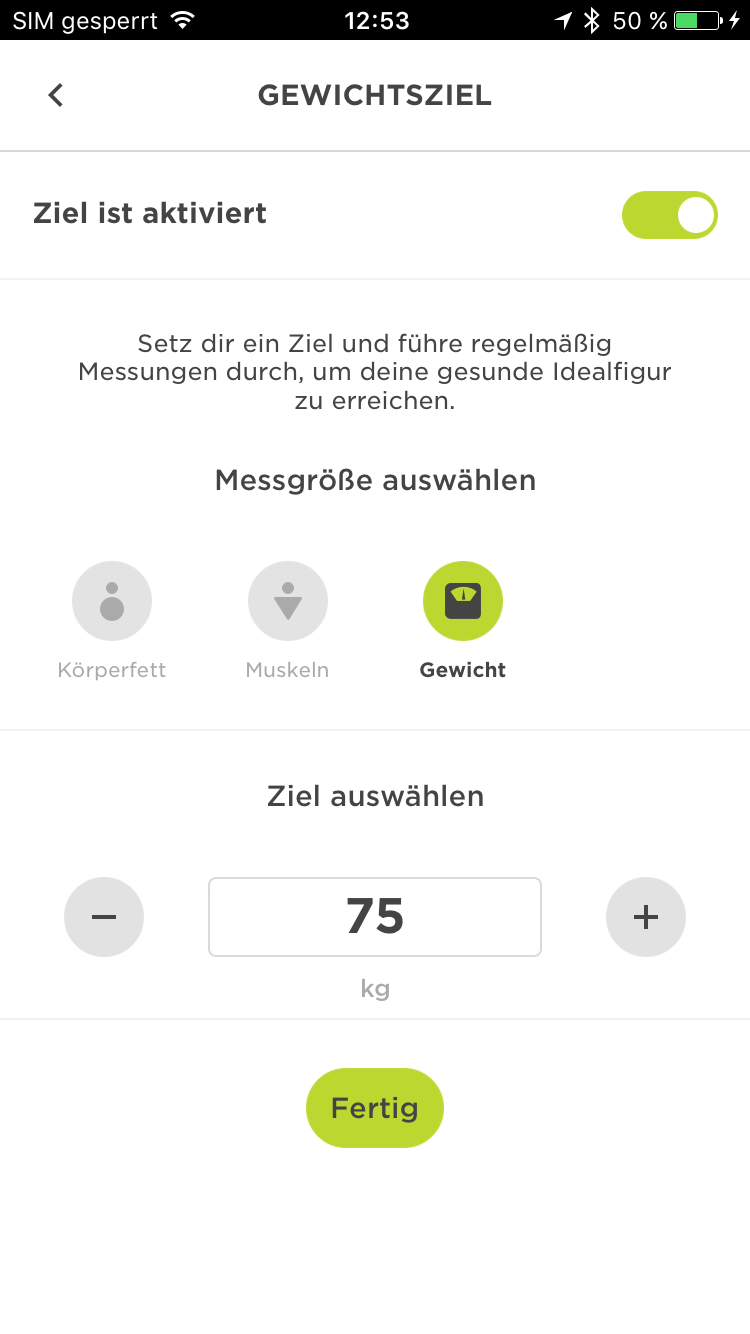Go back using the top-left arrow
Image resolution: width=750 pixels, height=1334 pixels.
point(56,95)
